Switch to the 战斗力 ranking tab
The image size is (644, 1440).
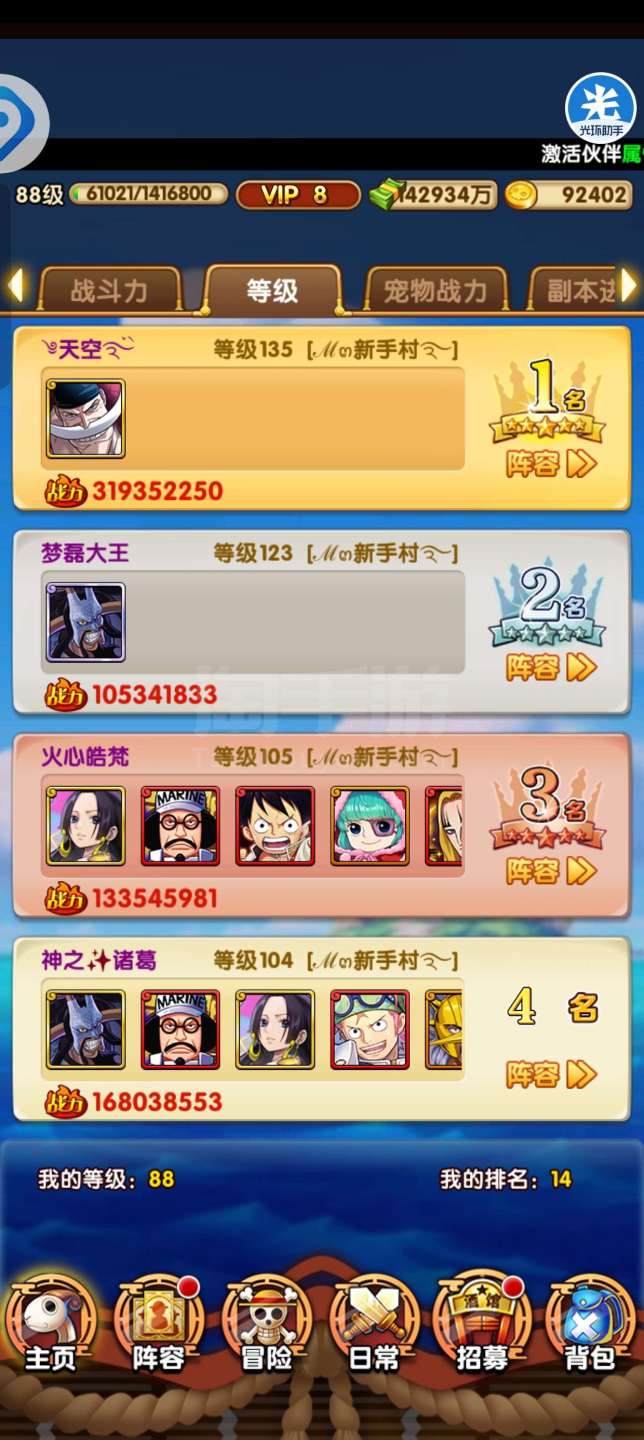pos(109,291)
